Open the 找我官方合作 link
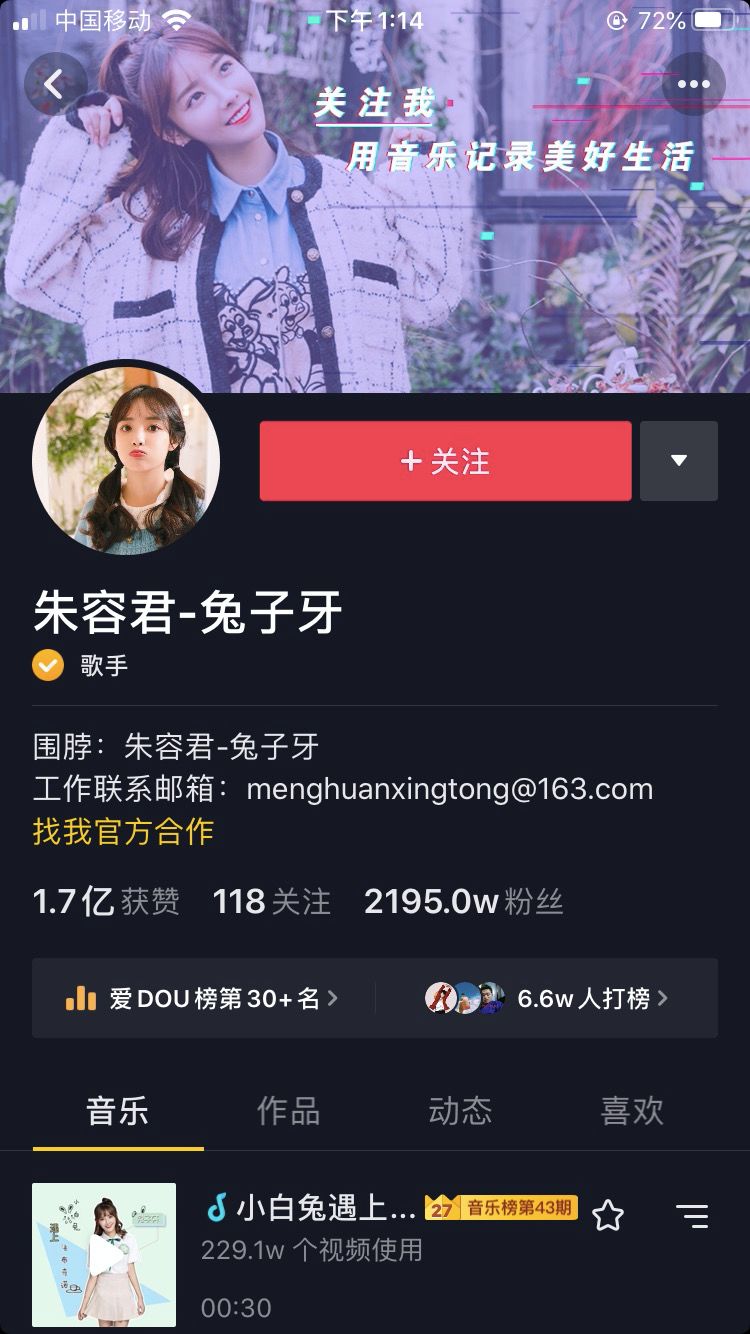This screenshot has width=750, height=1334. coord(123,831)
